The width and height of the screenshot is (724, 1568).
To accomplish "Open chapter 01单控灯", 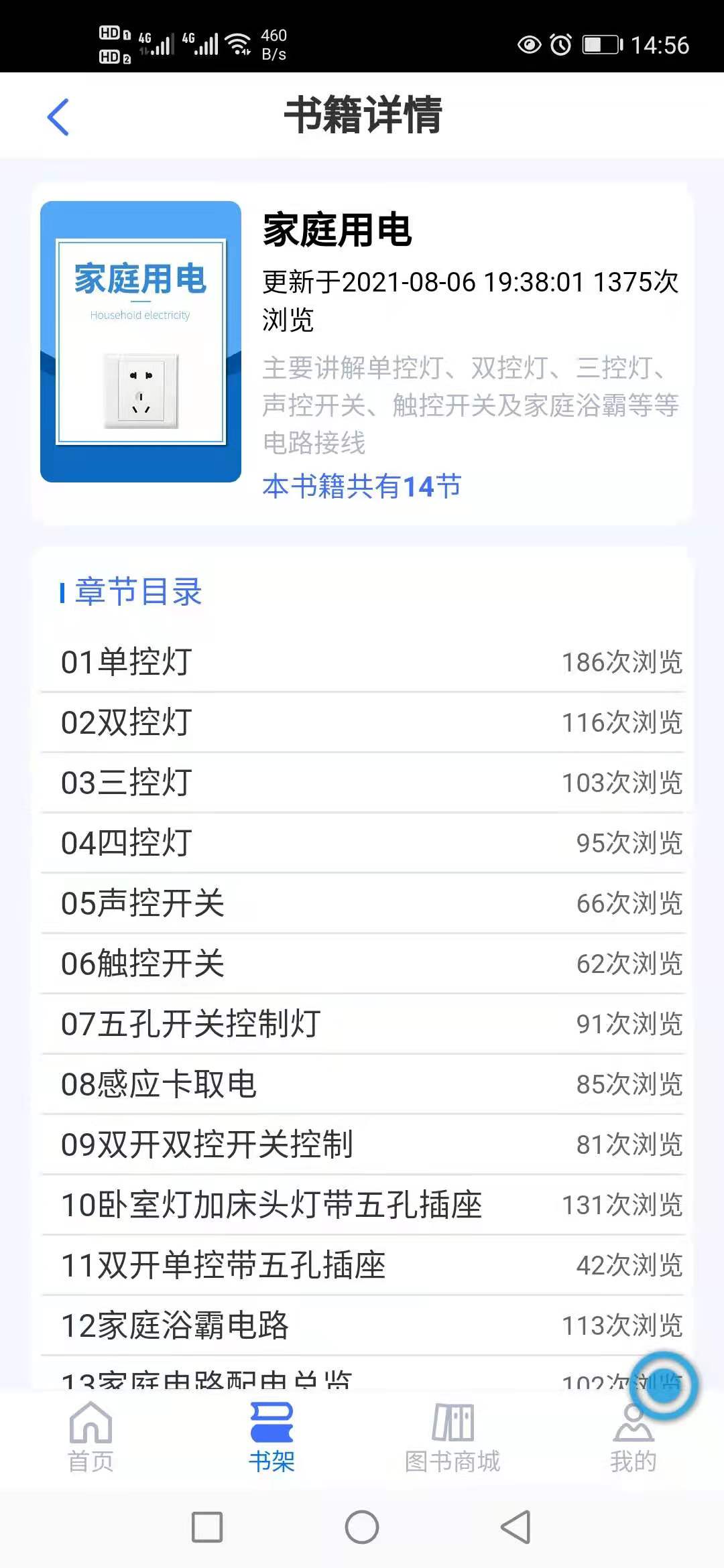I will (362, 662).
